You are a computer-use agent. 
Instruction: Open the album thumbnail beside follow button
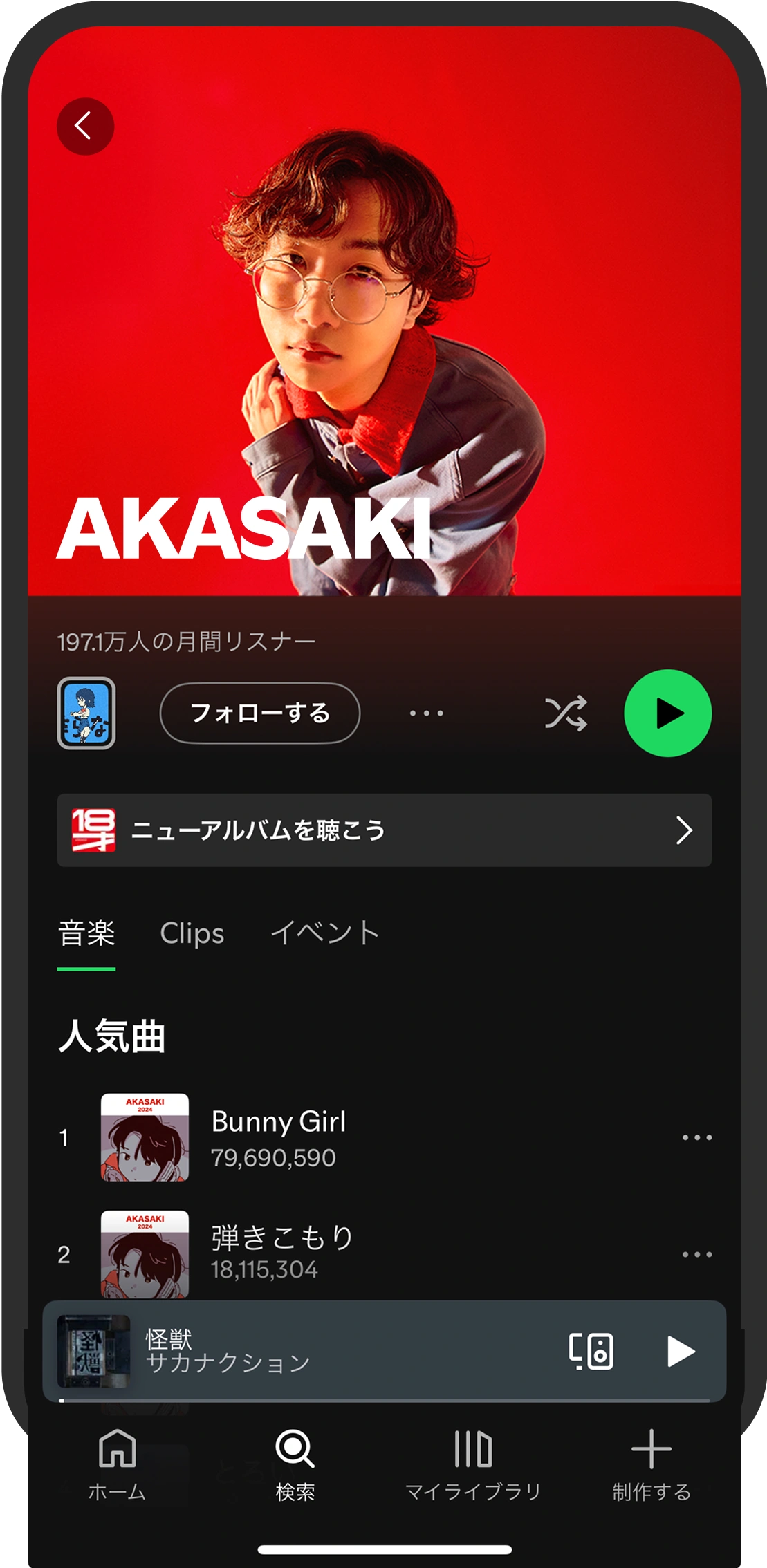pyautogui.click(x=86, y=713)
